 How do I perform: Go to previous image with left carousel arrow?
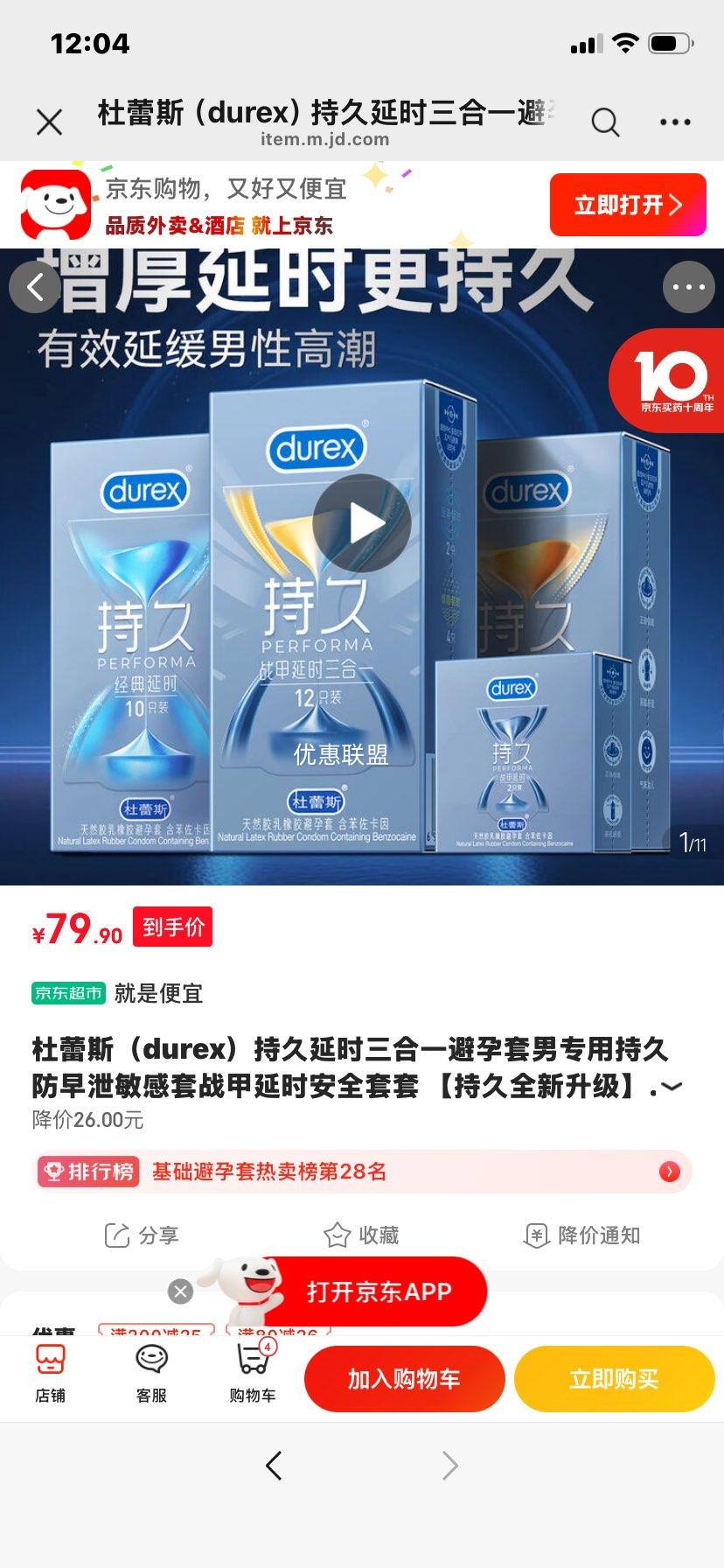(x=34, y=286)
